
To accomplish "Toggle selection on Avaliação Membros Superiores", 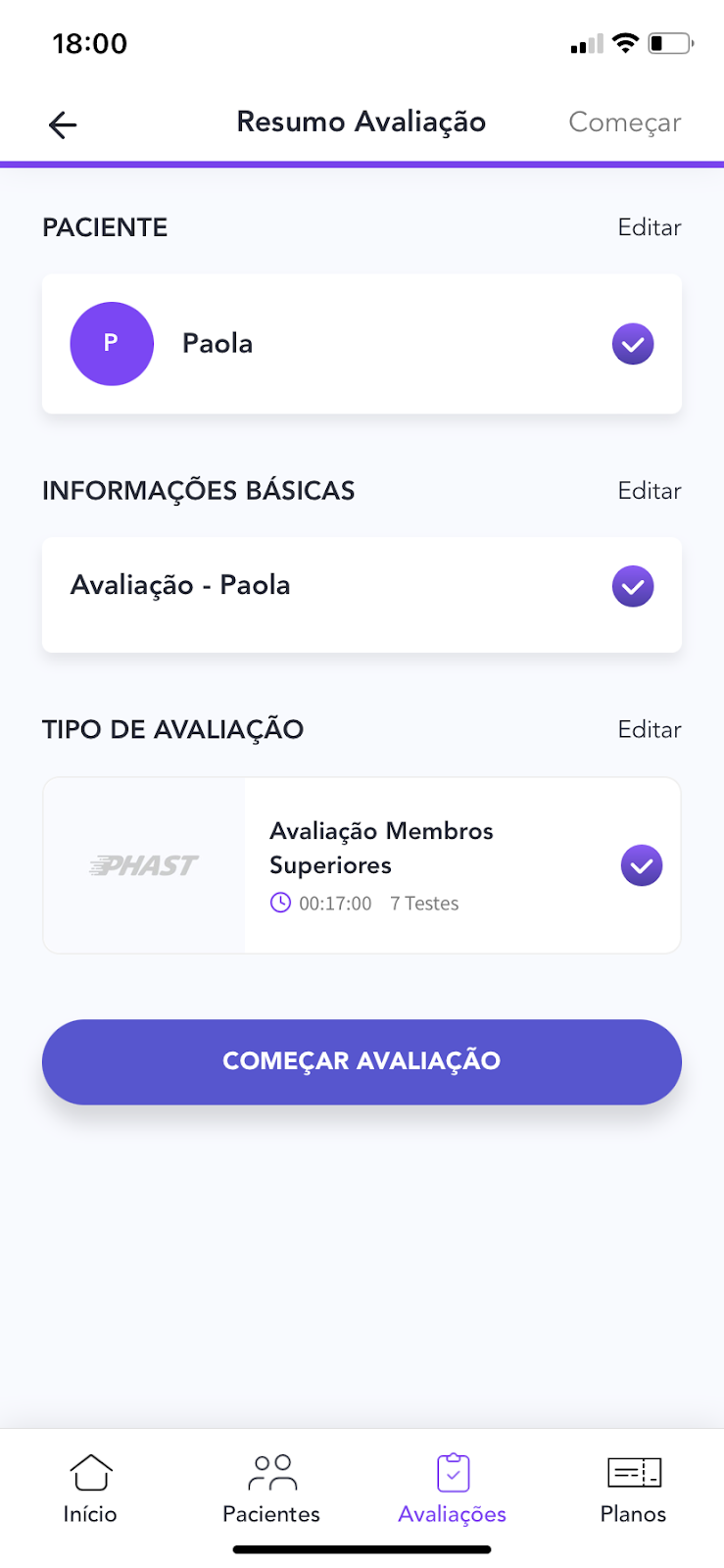I will point(641,865).
